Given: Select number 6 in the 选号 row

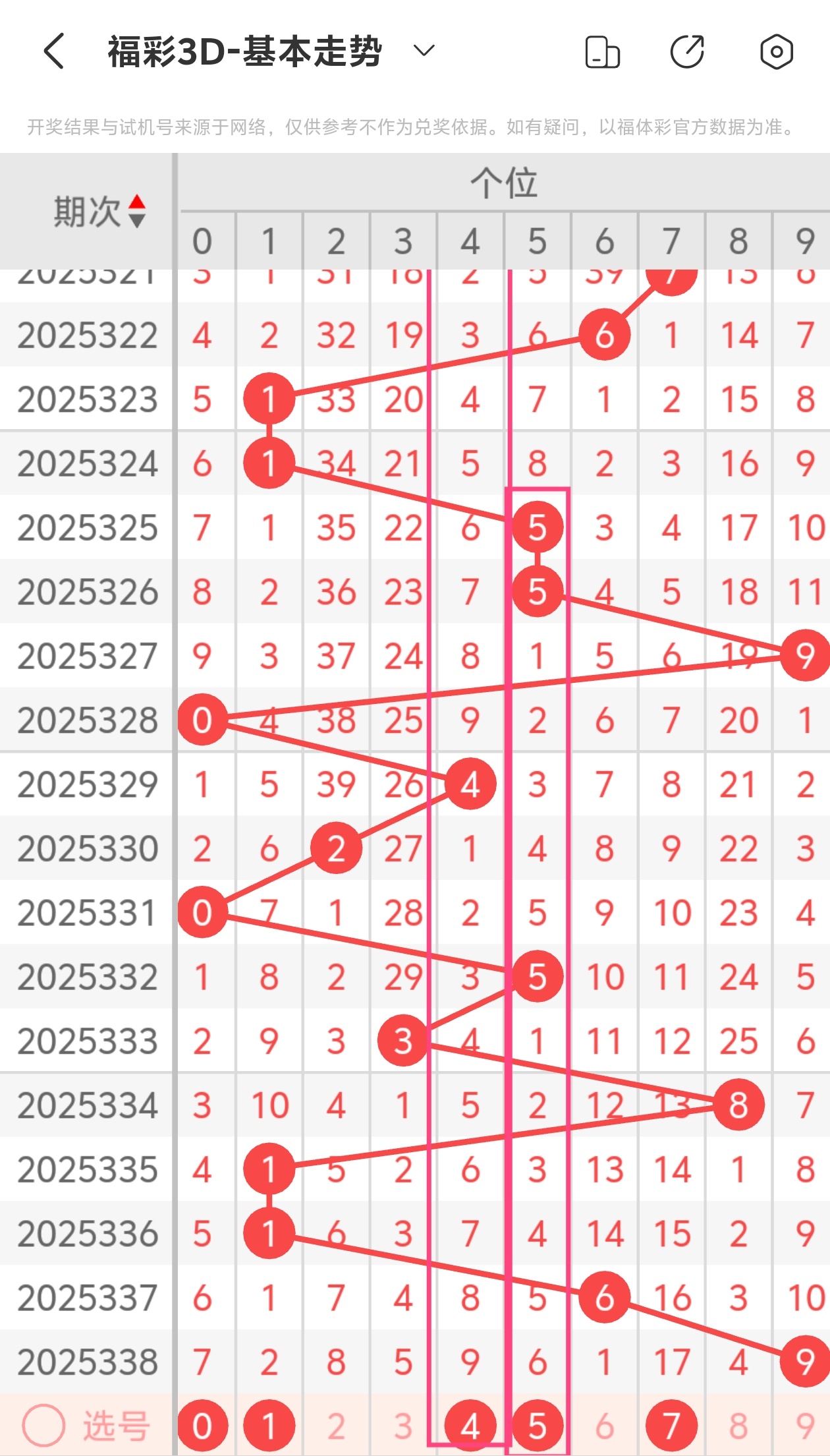Looking at the screenshot, I should pos(604,1427).
